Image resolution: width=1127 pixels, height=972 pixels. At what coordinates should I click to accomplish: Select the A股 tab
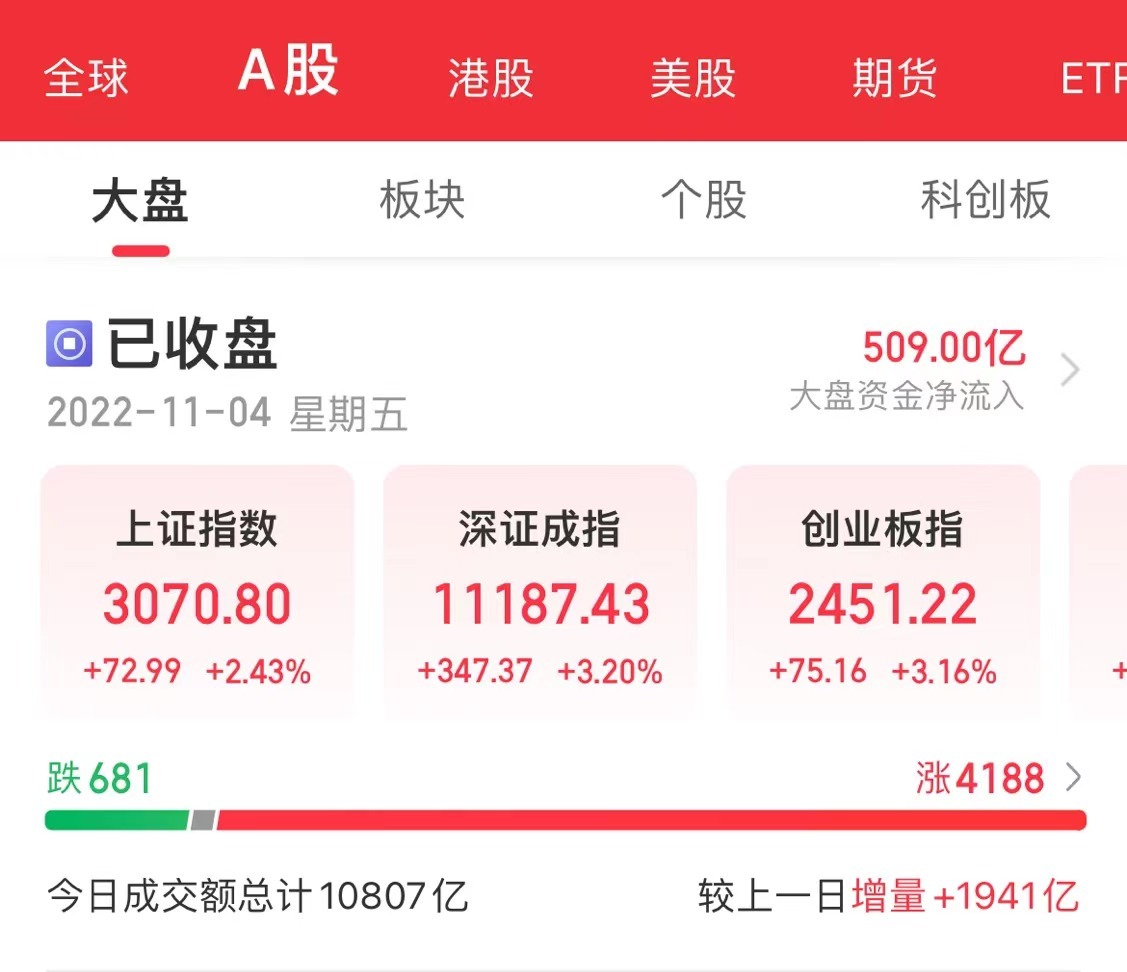pos(289,72)
